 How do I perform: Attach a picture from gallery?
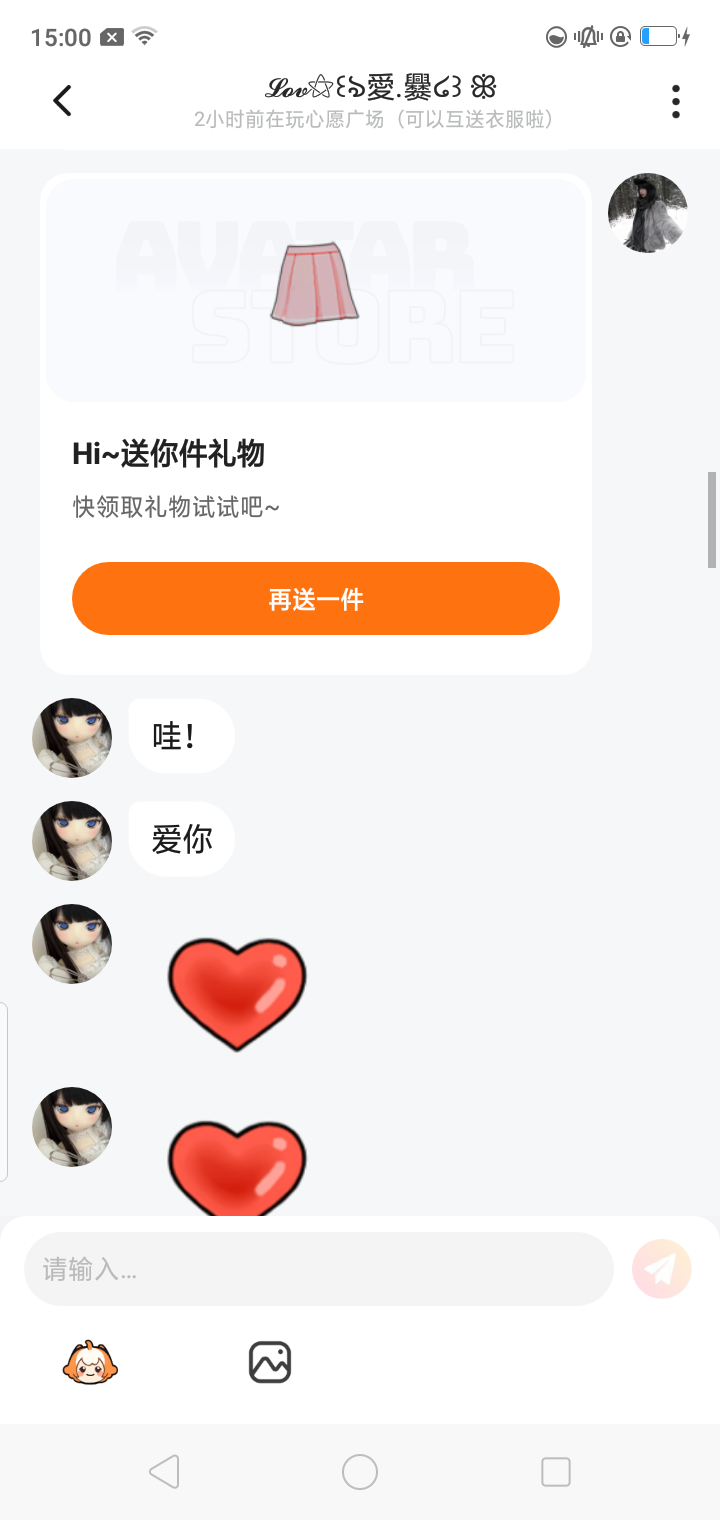click(269, 1362)
